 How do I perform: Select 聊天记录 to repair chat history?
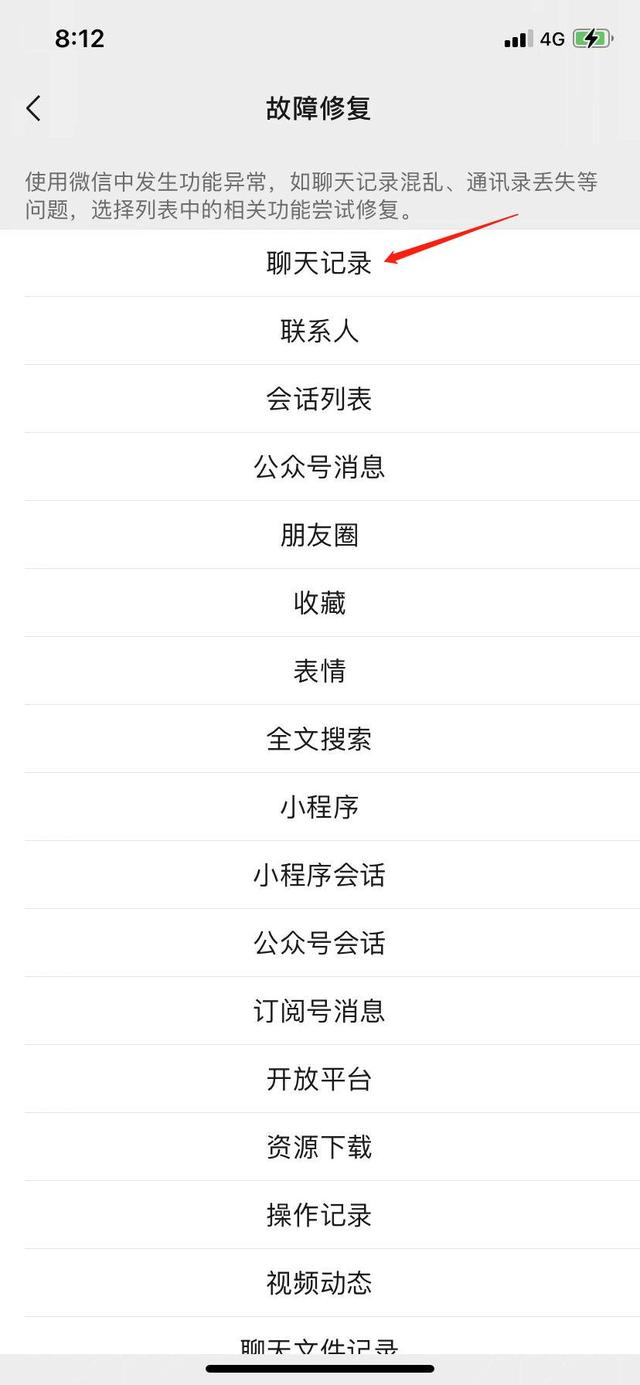(320, 263)
